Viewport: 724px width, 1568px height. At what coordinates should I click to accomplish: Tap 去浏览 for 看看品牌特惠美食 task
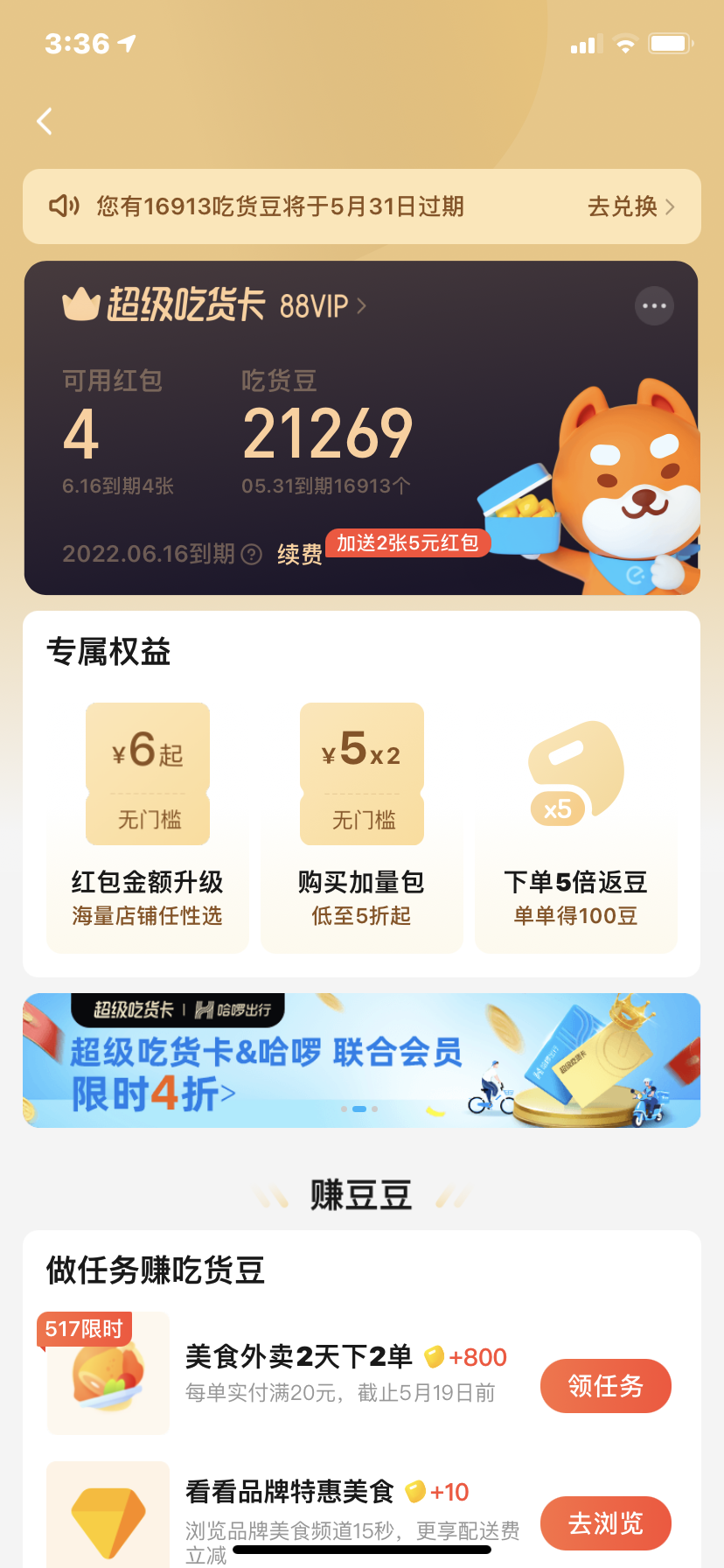click(x=605, y=1522)
